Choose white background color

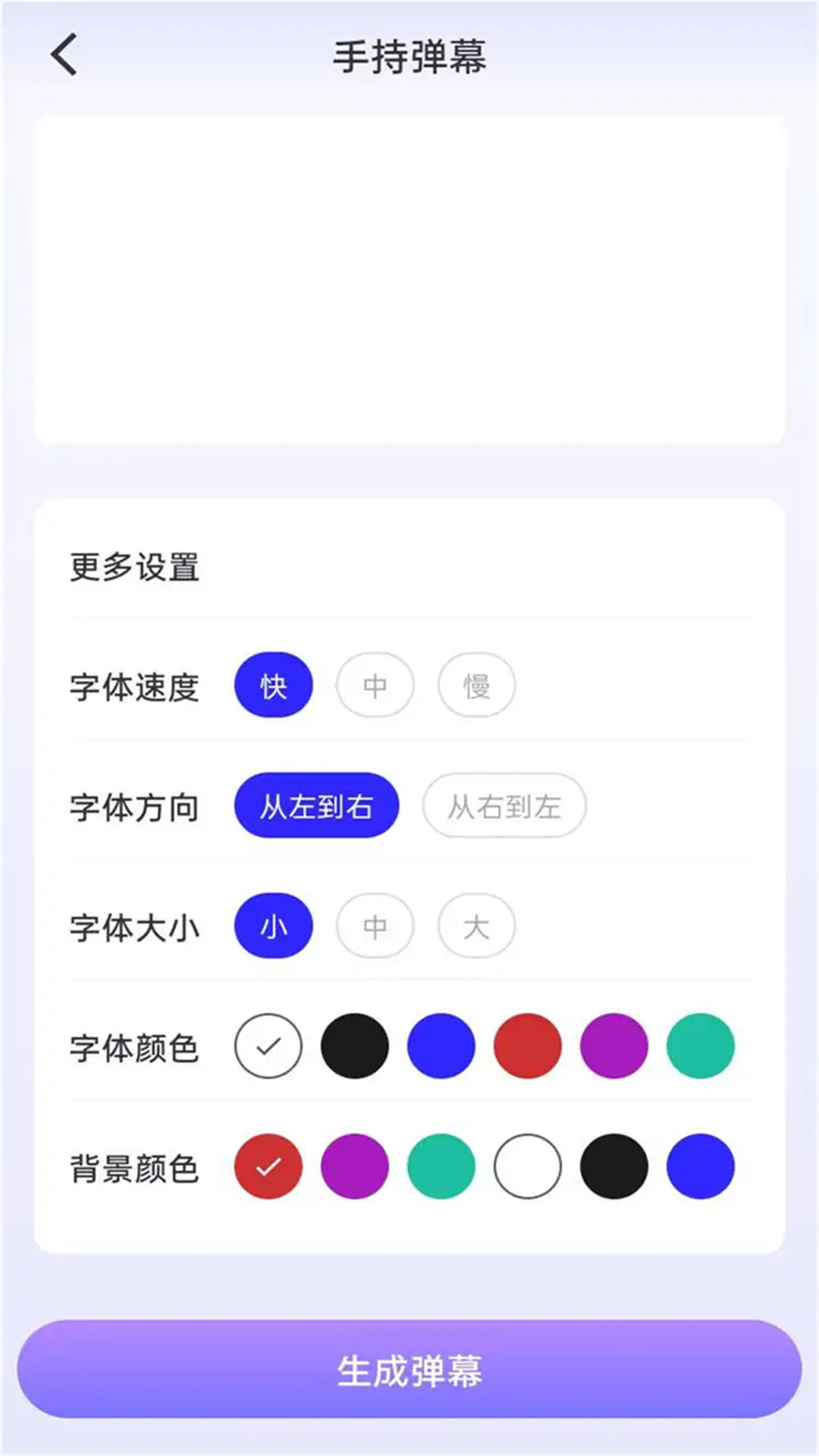point(528,1166)
